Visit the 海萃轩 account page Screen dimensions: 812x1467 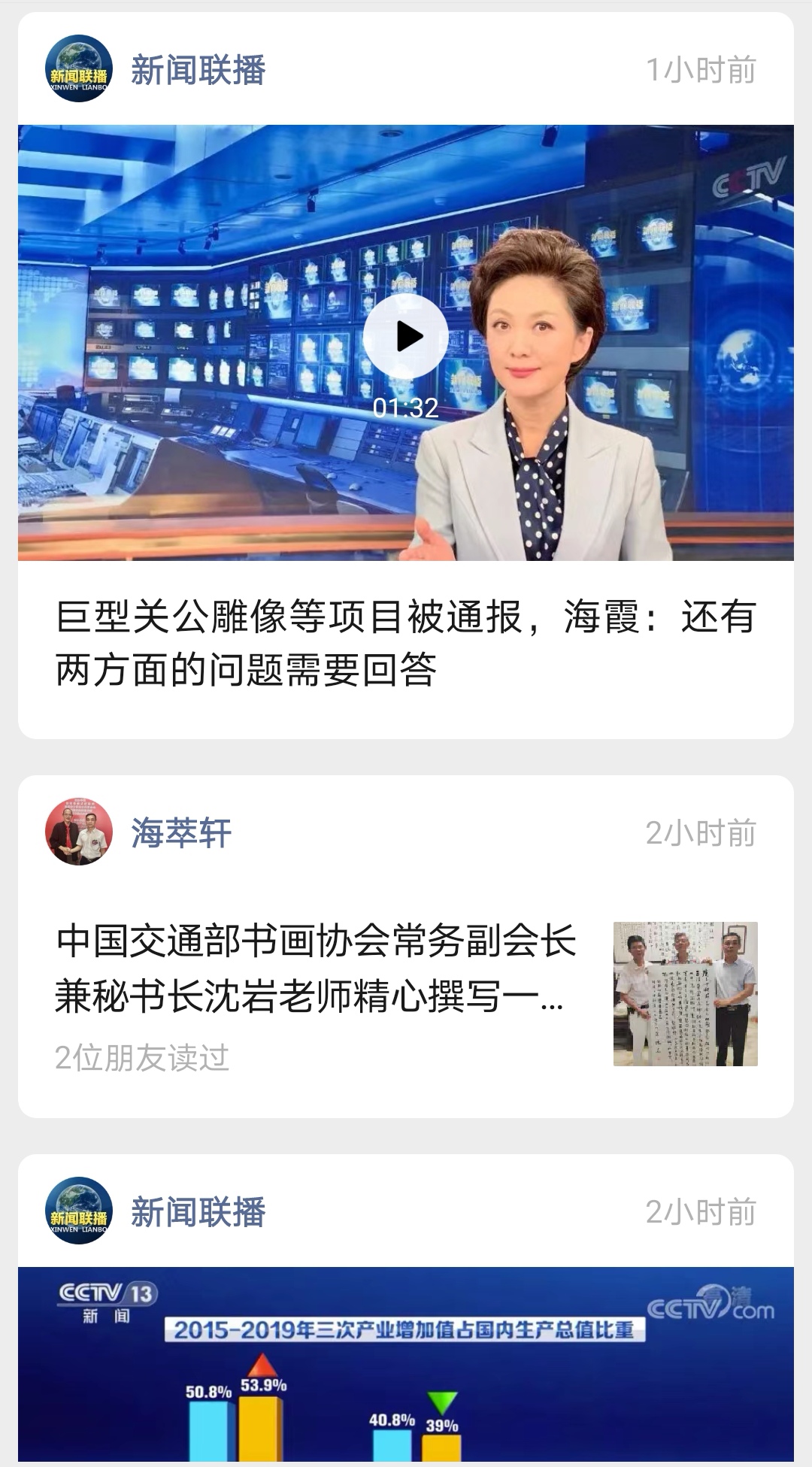(180, 833)
